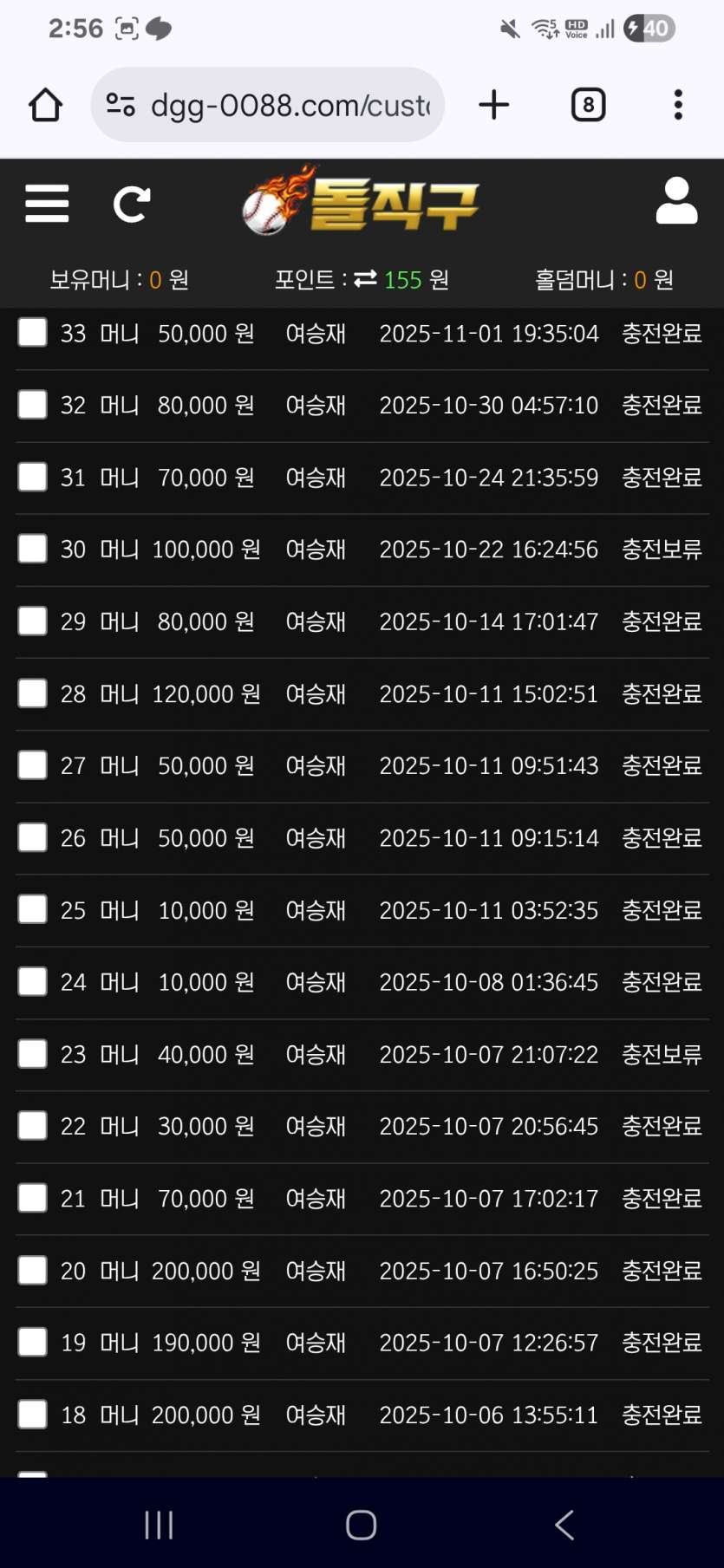The height and width of the screenshot is (1568, 724).
Task: Tap the system back button
Action: [564, 1524]
